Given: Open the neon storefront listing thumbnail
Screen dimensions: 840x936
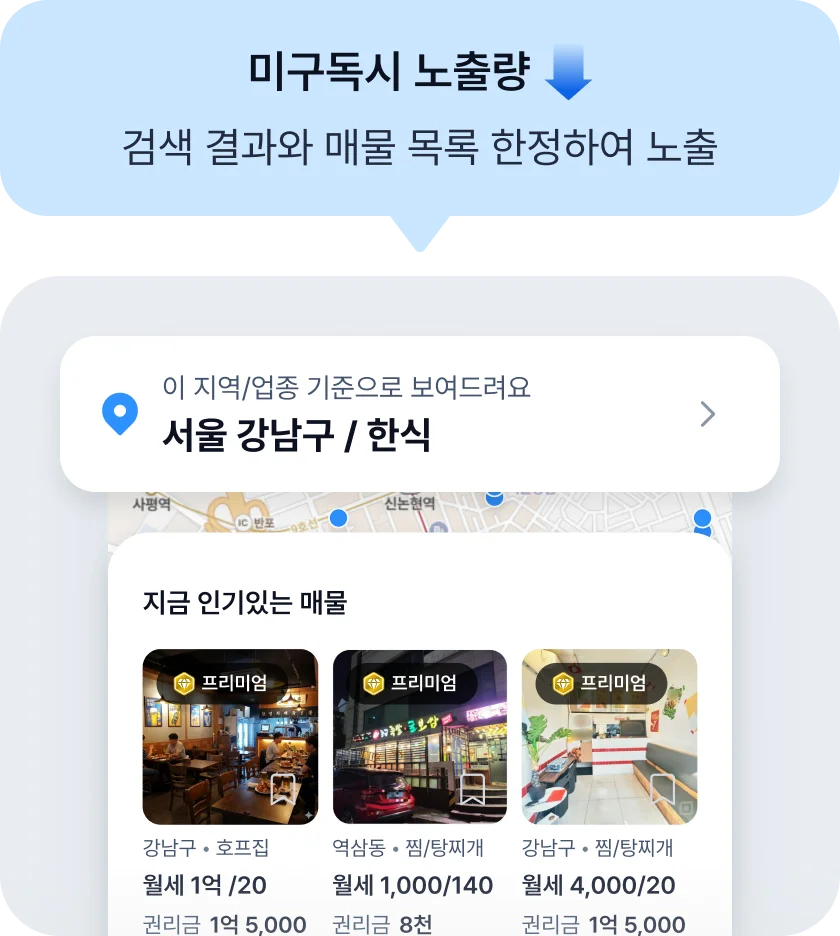Looking at the screenshot, I should 420,736.
